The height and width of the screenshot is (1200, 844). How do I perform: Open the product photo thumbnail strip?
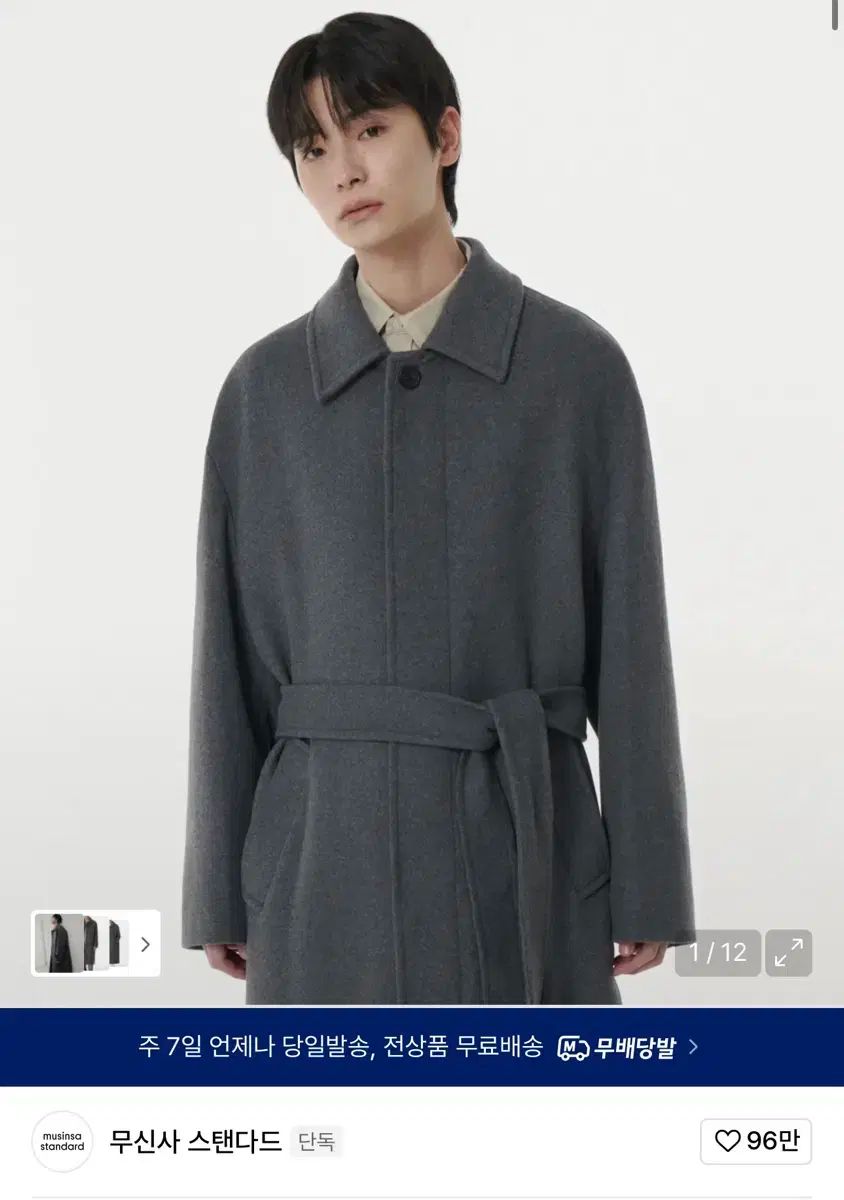pyautogui.click(x=96, y=943)
